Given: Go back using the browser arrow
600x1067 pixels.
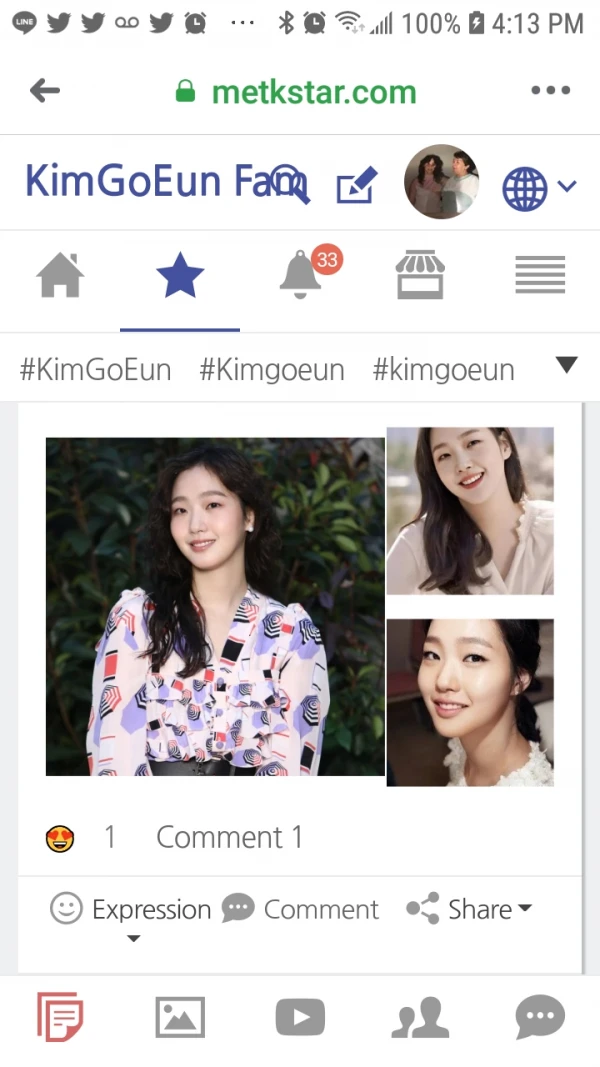Looking at the screenshot, I should click(45, 92).
